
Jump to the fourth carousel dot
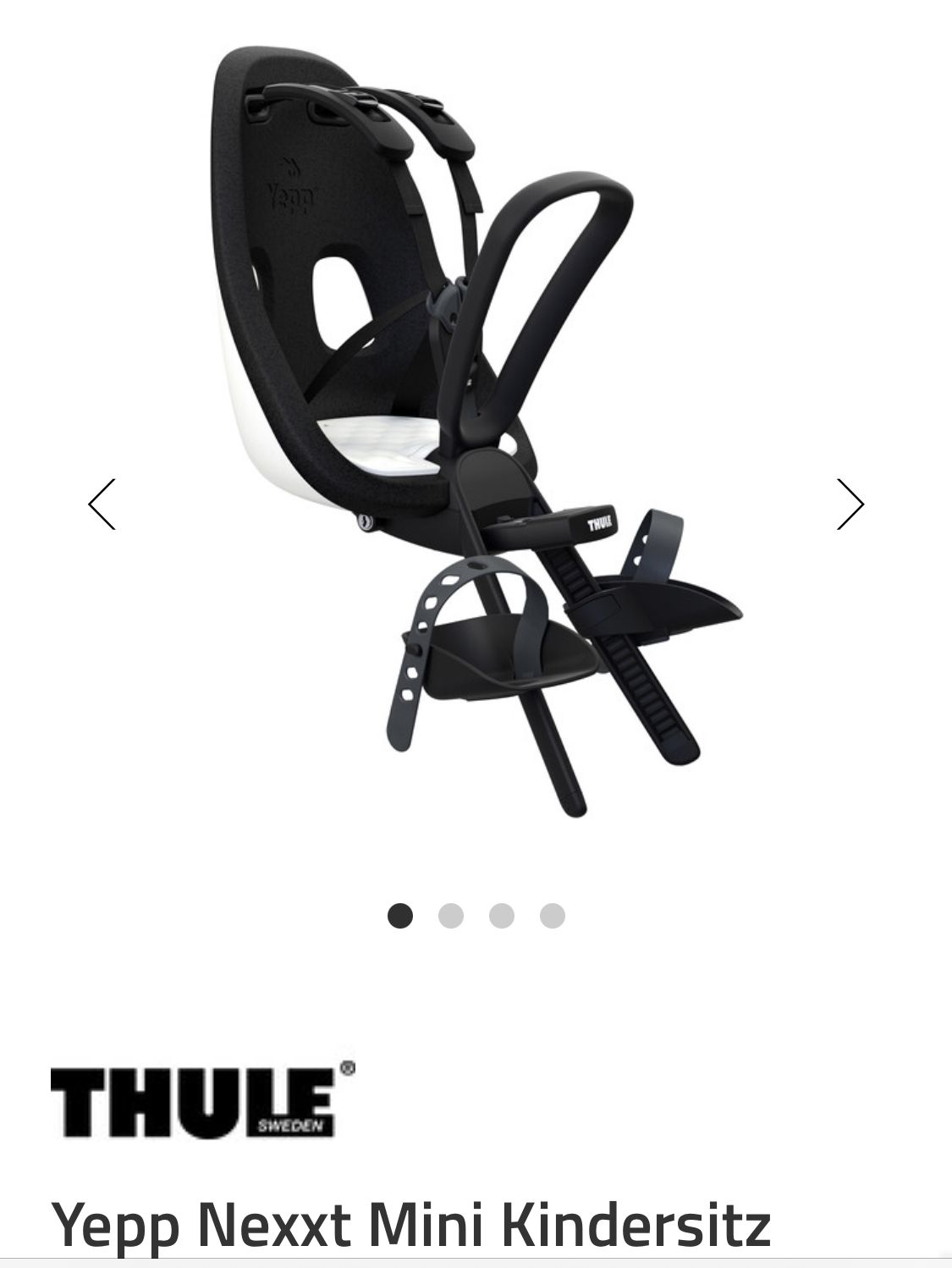[553, 916]
